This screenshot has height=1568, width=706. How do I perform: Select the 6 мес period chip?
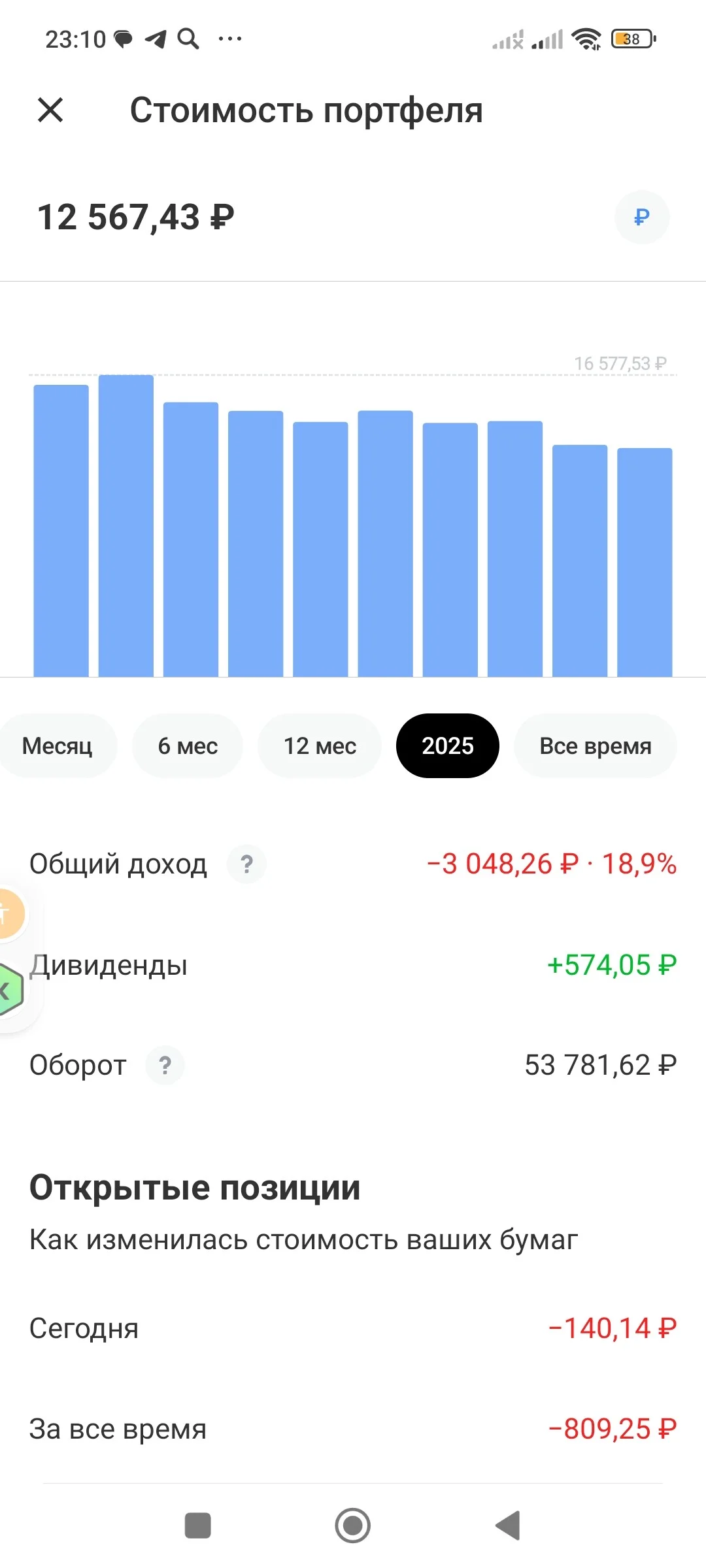pos(188,745)
